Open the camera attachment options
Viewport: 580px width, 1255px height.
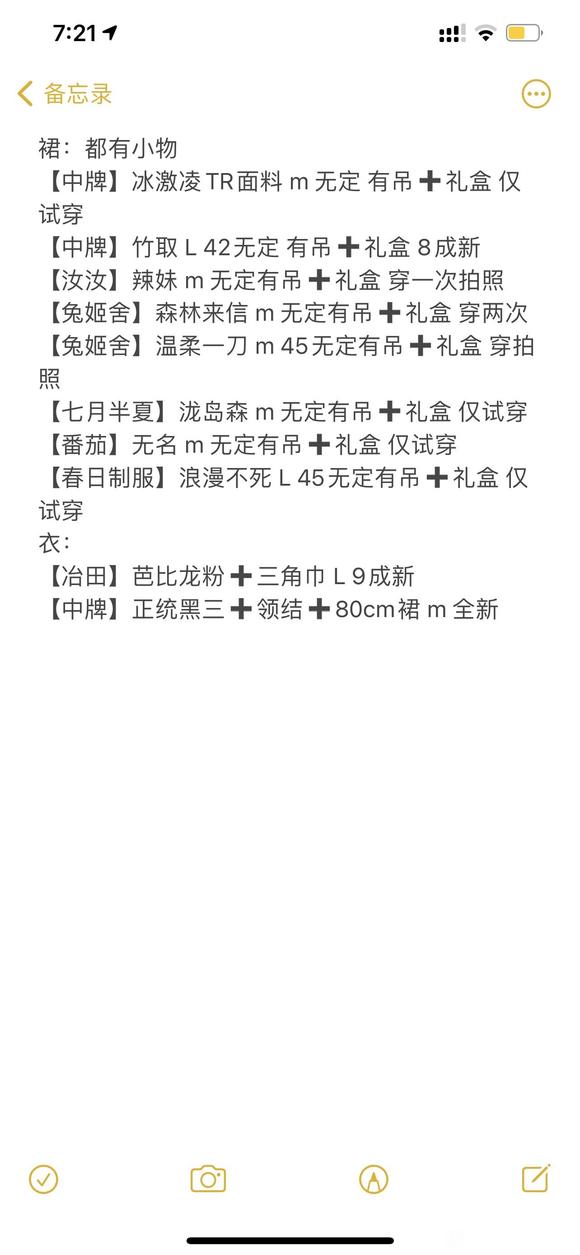click(x=208, y=1179)
